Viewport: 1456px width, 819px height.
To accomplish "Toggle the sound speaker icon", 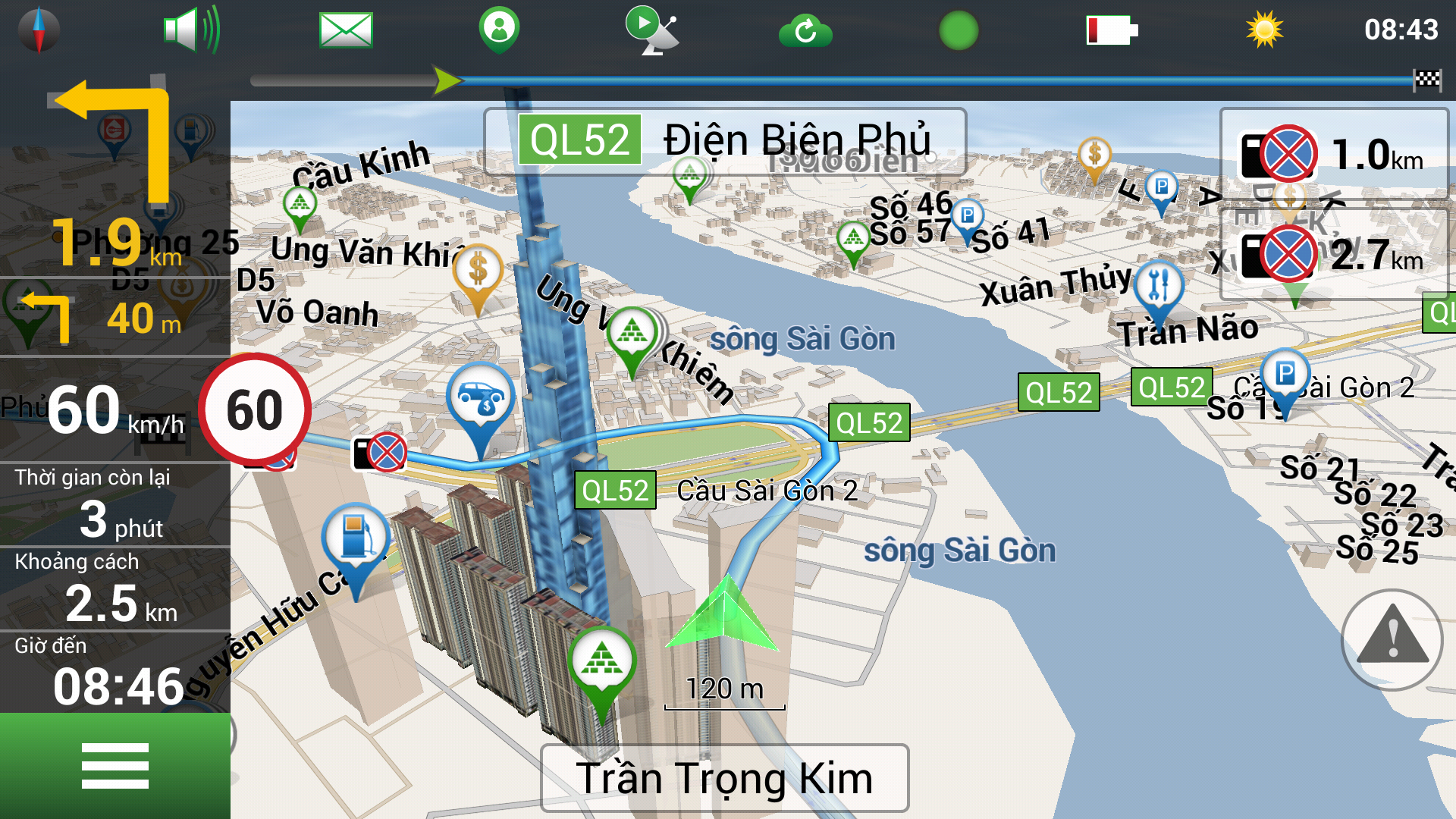I will tap(191, 30).
